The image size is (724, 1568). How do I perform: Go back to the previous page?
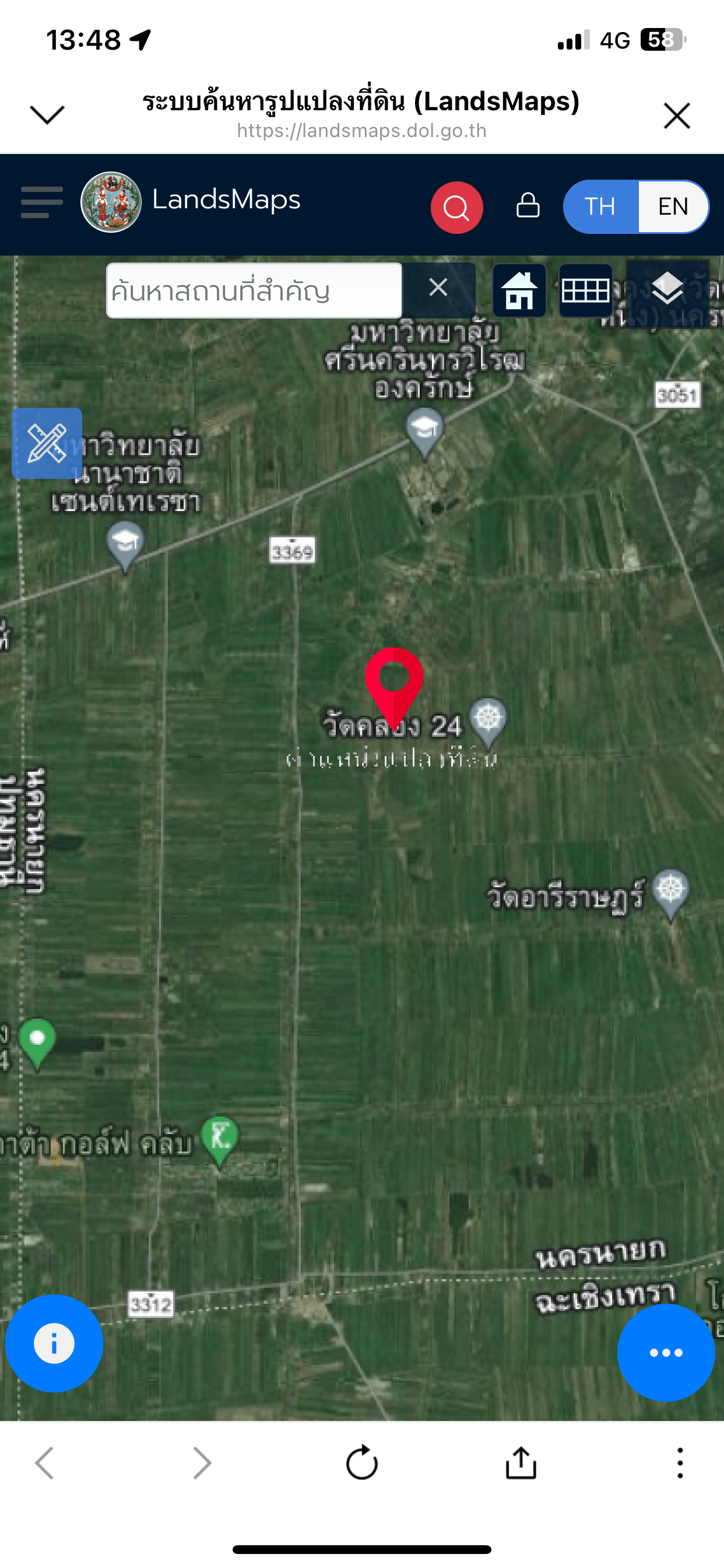pyautogui.click(x=44, y=1462)
